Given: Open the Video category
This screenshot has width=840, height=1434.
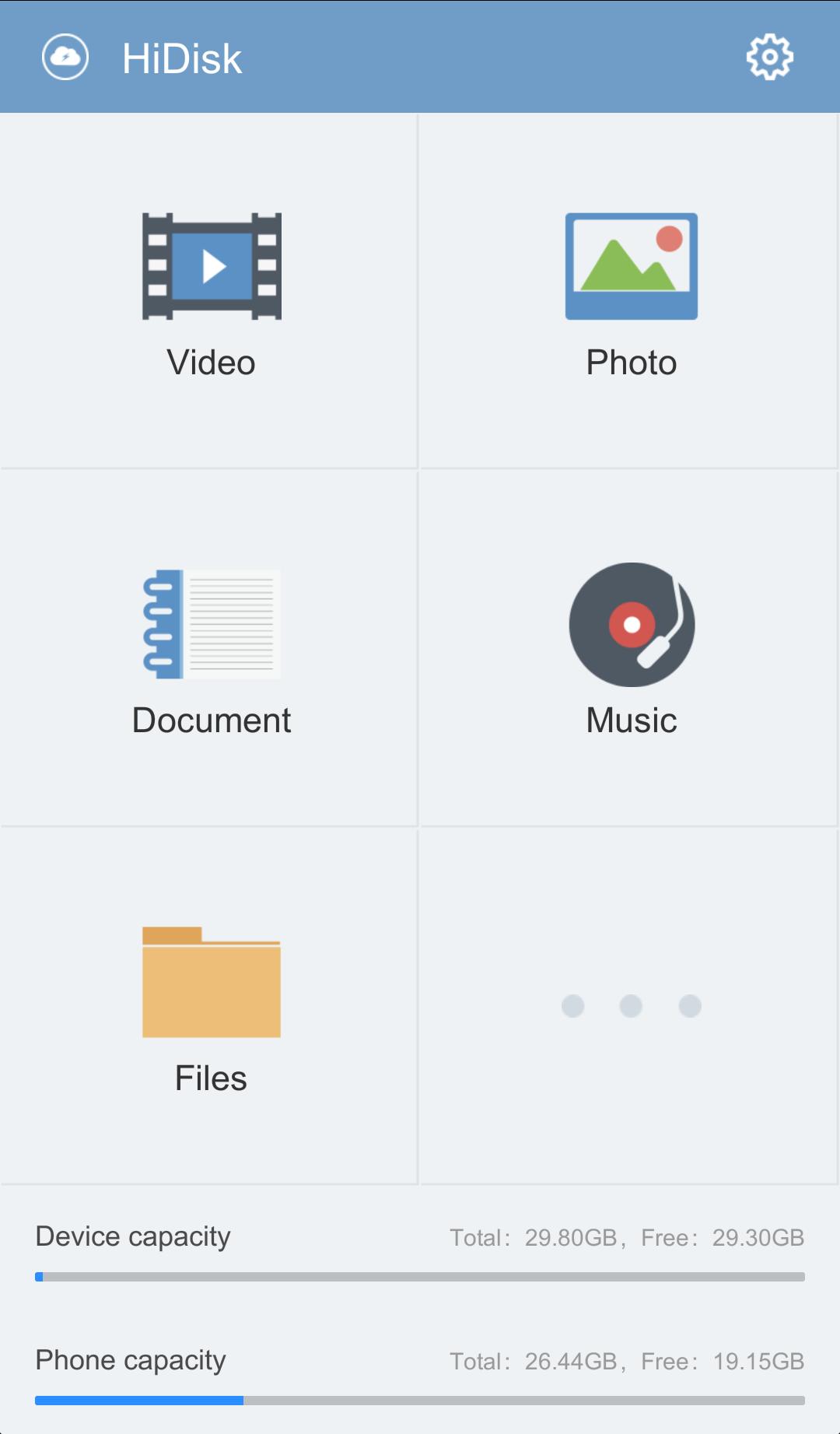Looking at the screenshot, I should coord(211,293).
